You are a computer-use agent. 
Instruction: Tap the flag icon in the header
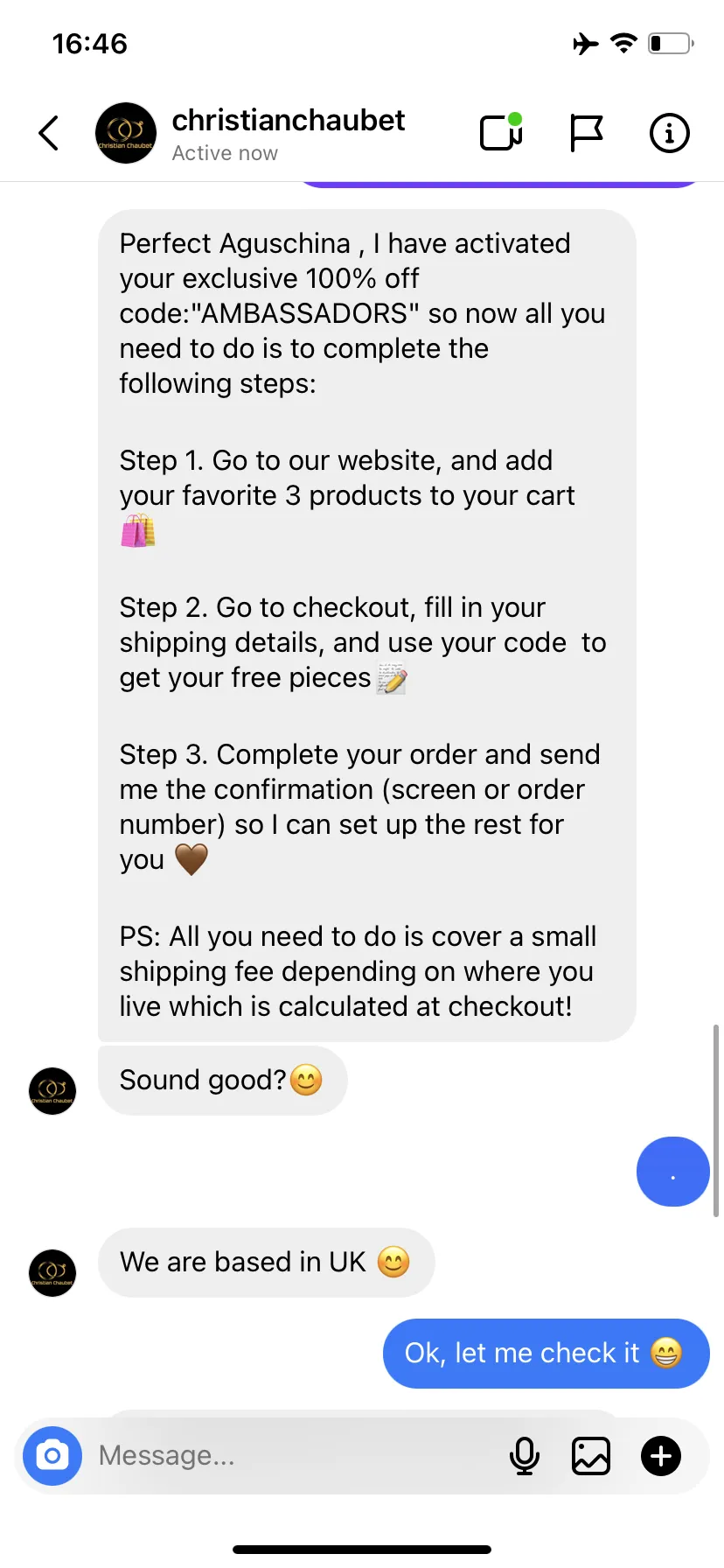(x=586, y=133)
